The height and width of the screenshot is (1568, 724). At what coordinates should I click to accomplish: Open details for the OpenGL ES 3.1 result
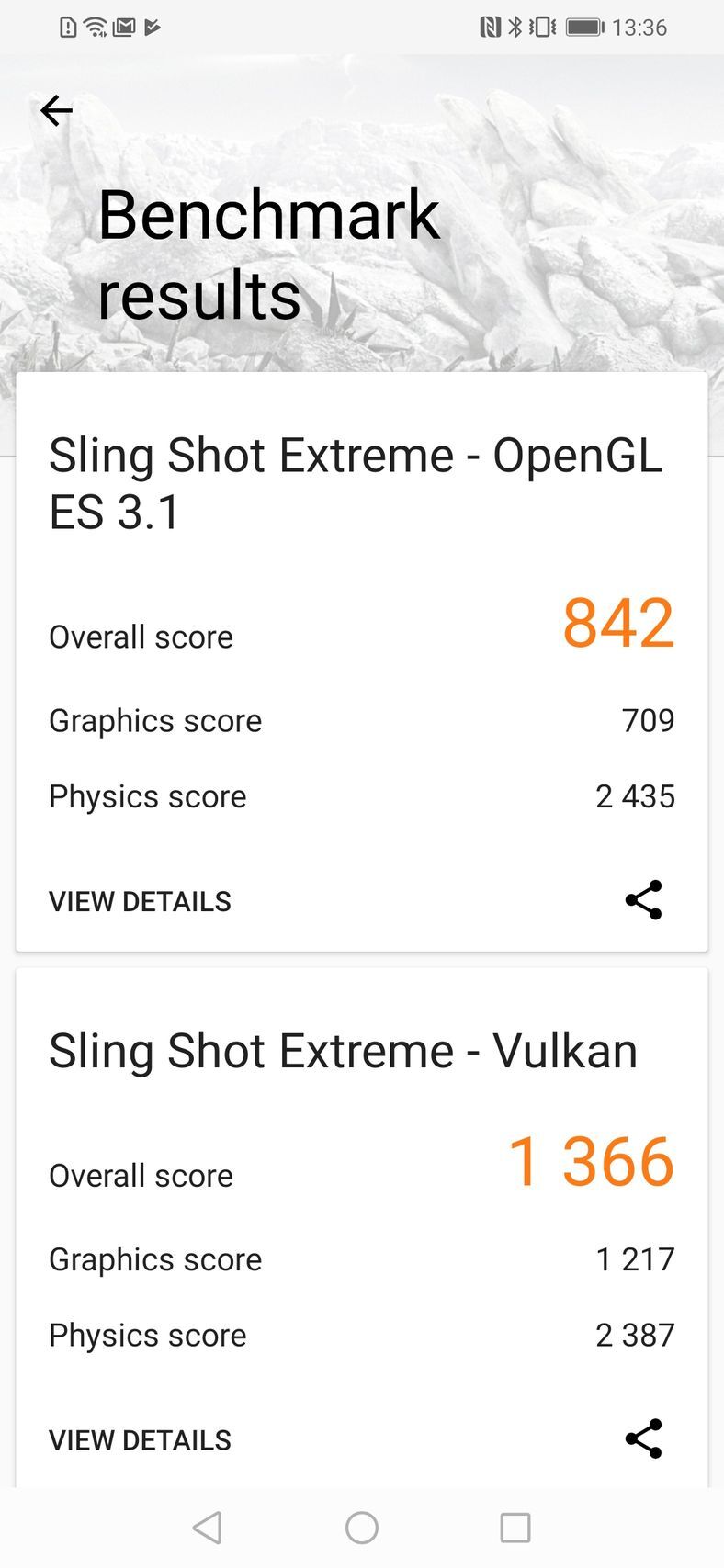(140, 901)
